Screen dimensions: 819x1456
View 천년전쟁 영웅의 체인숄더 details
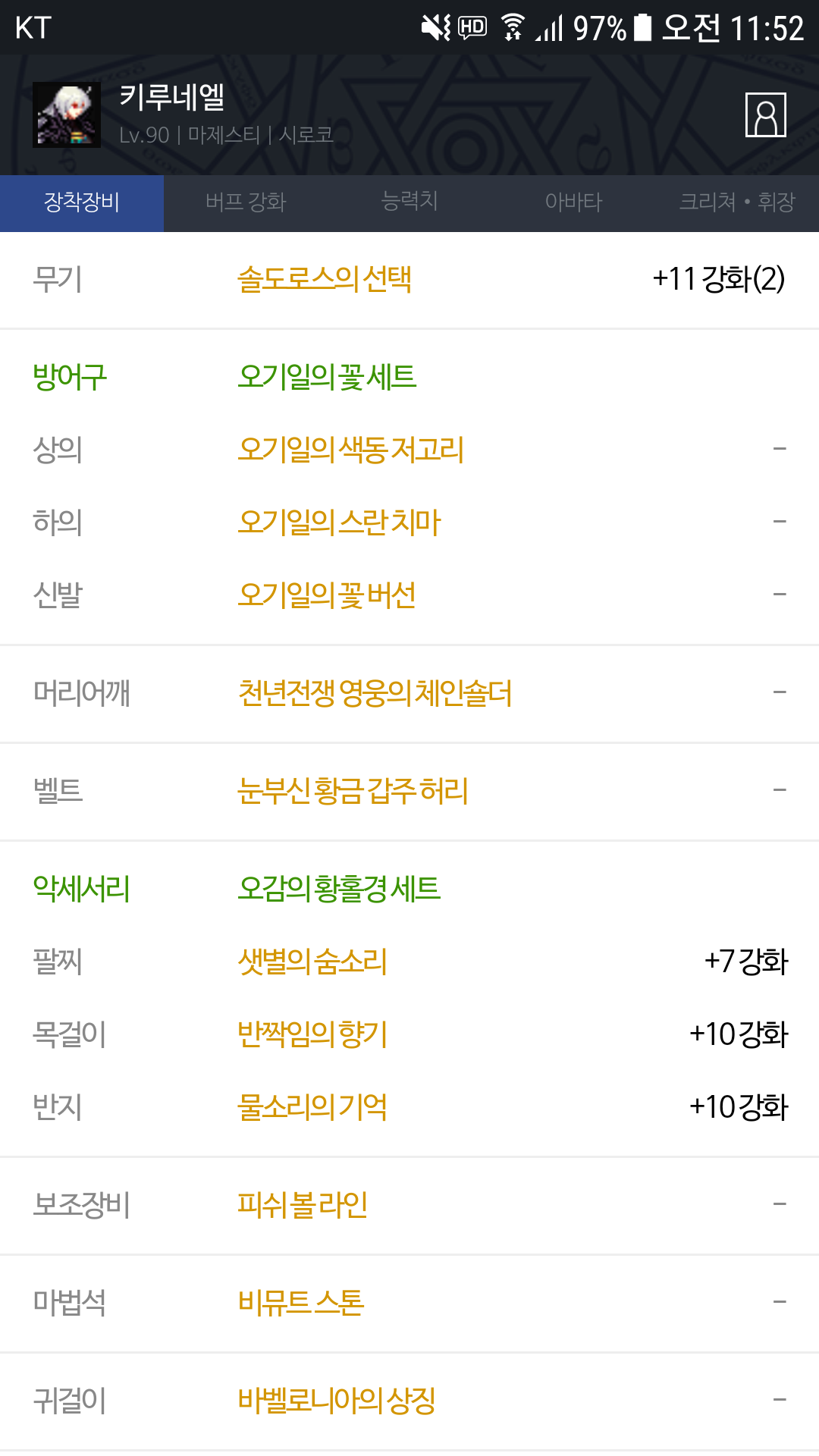coord(375,693)
